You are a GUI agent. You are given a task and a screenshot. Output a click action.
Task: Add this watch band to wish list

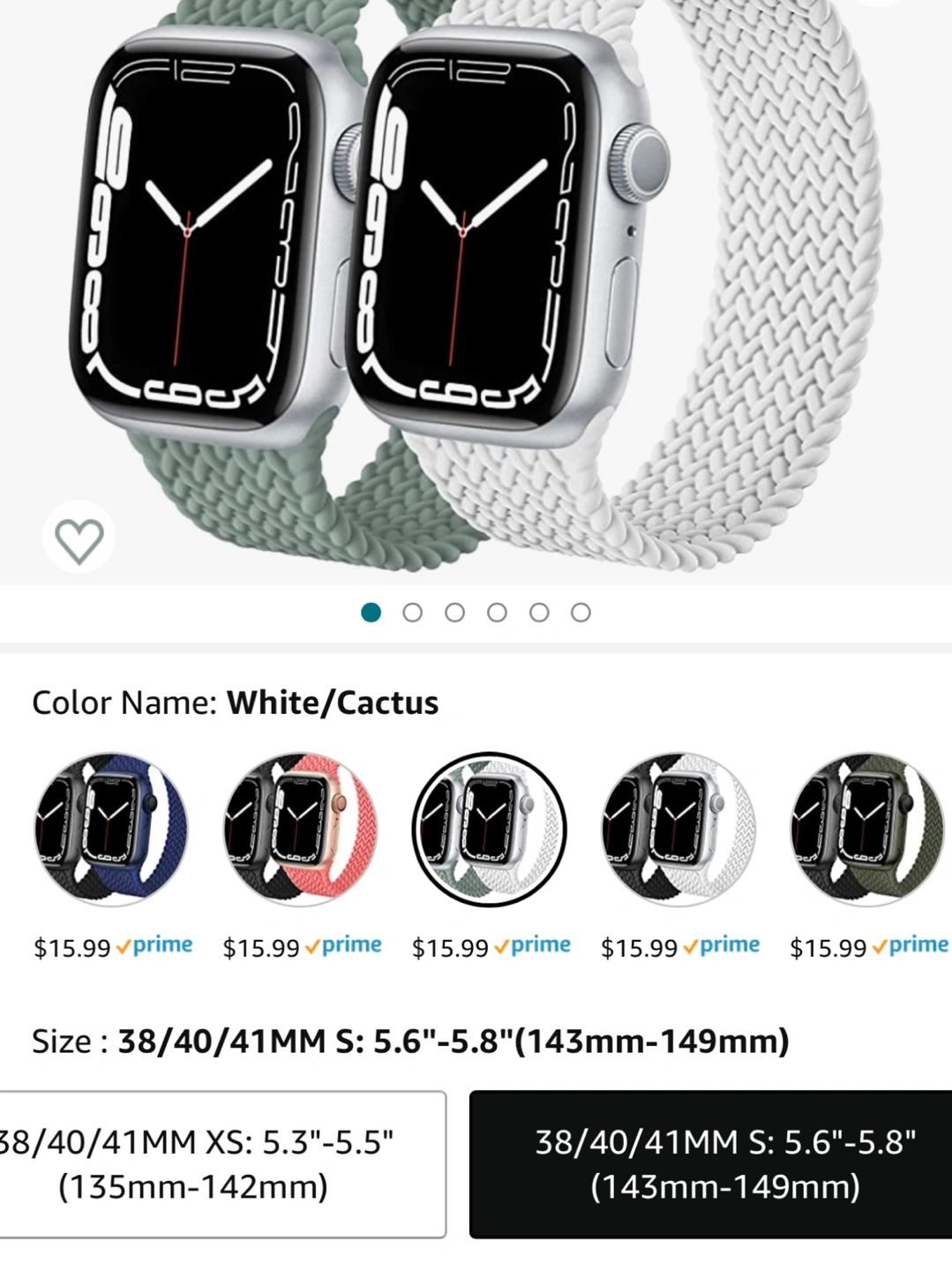79,538
